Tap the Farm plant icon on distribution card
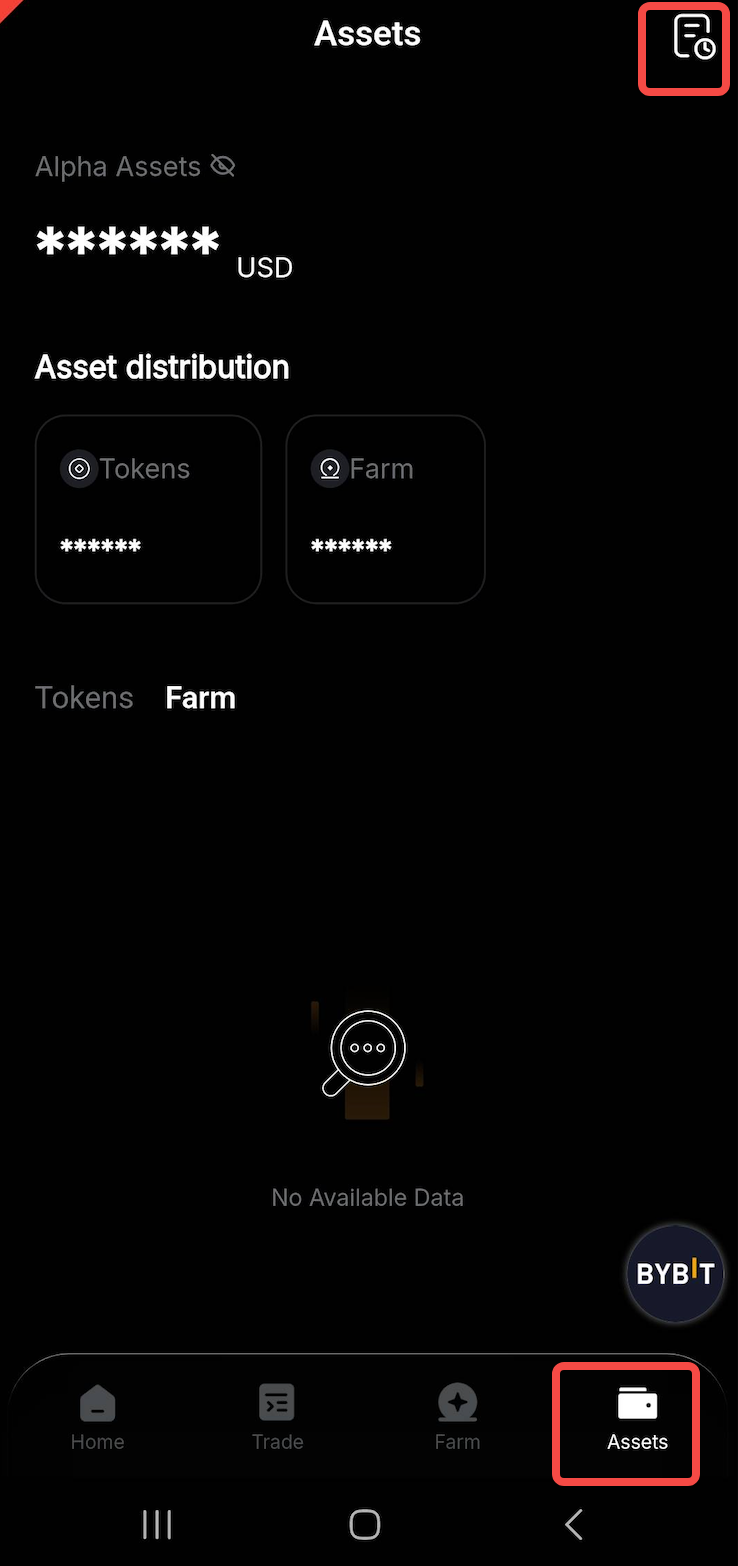 pyautogui.click(x=330, y=468)
